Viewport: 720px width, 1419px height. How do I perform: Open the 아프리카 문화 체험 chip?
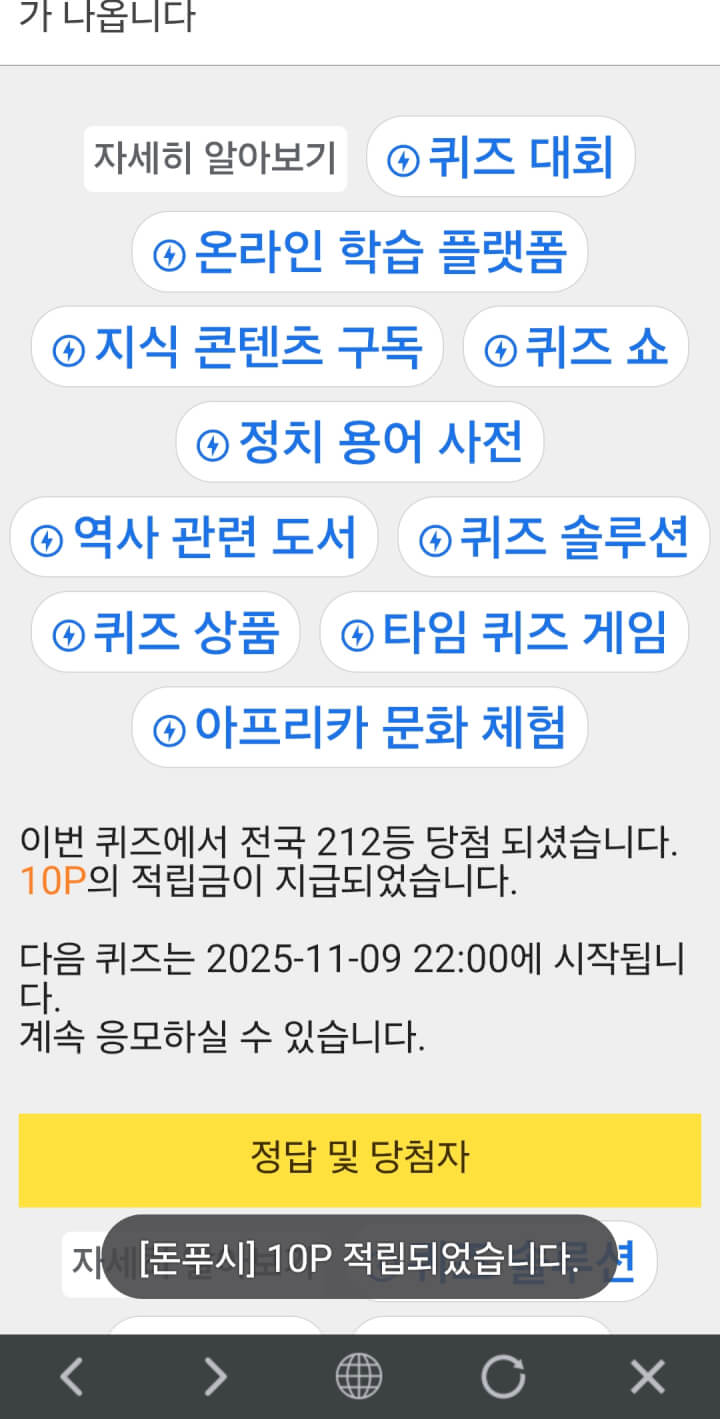tap(360, 727)
